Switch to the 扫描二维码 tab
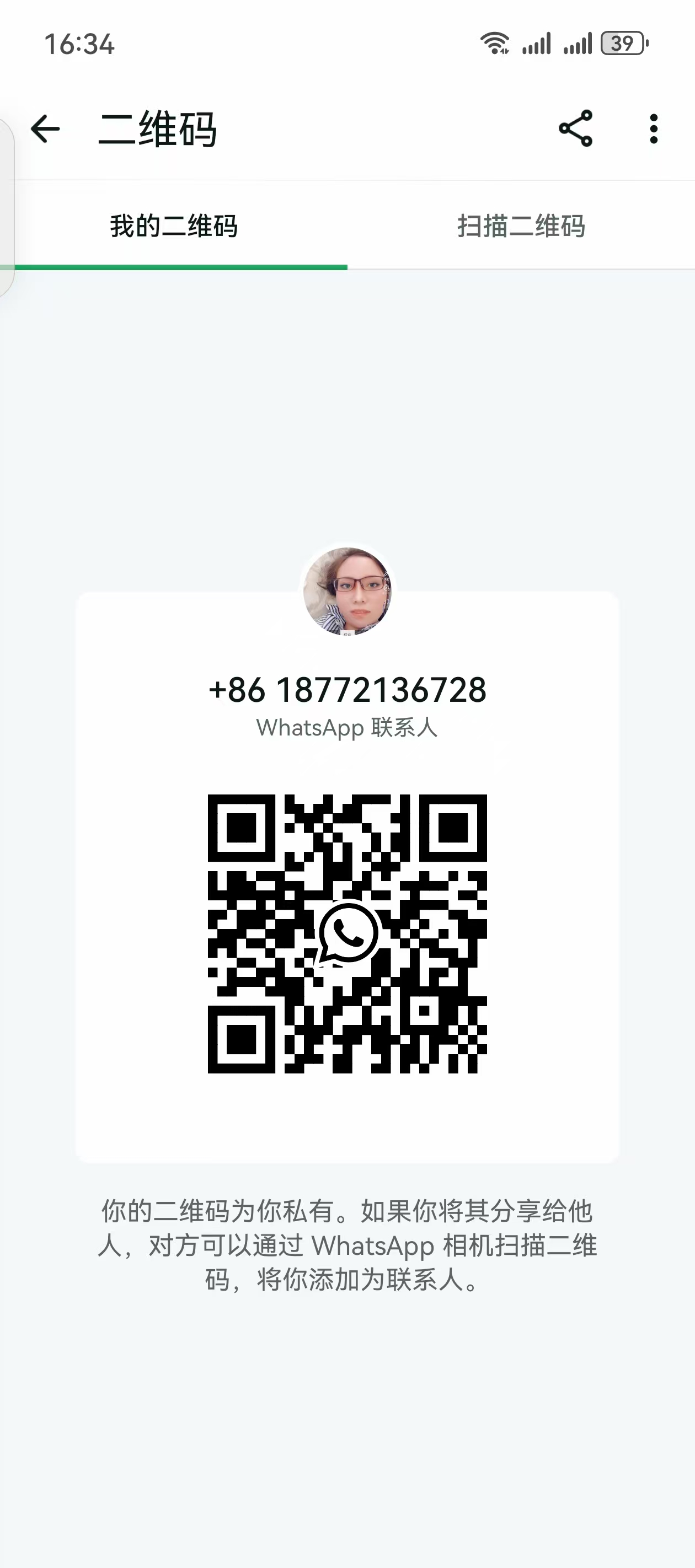This screenshot has width=695, height=1568. pyautogui.click(x=521, y=226)
